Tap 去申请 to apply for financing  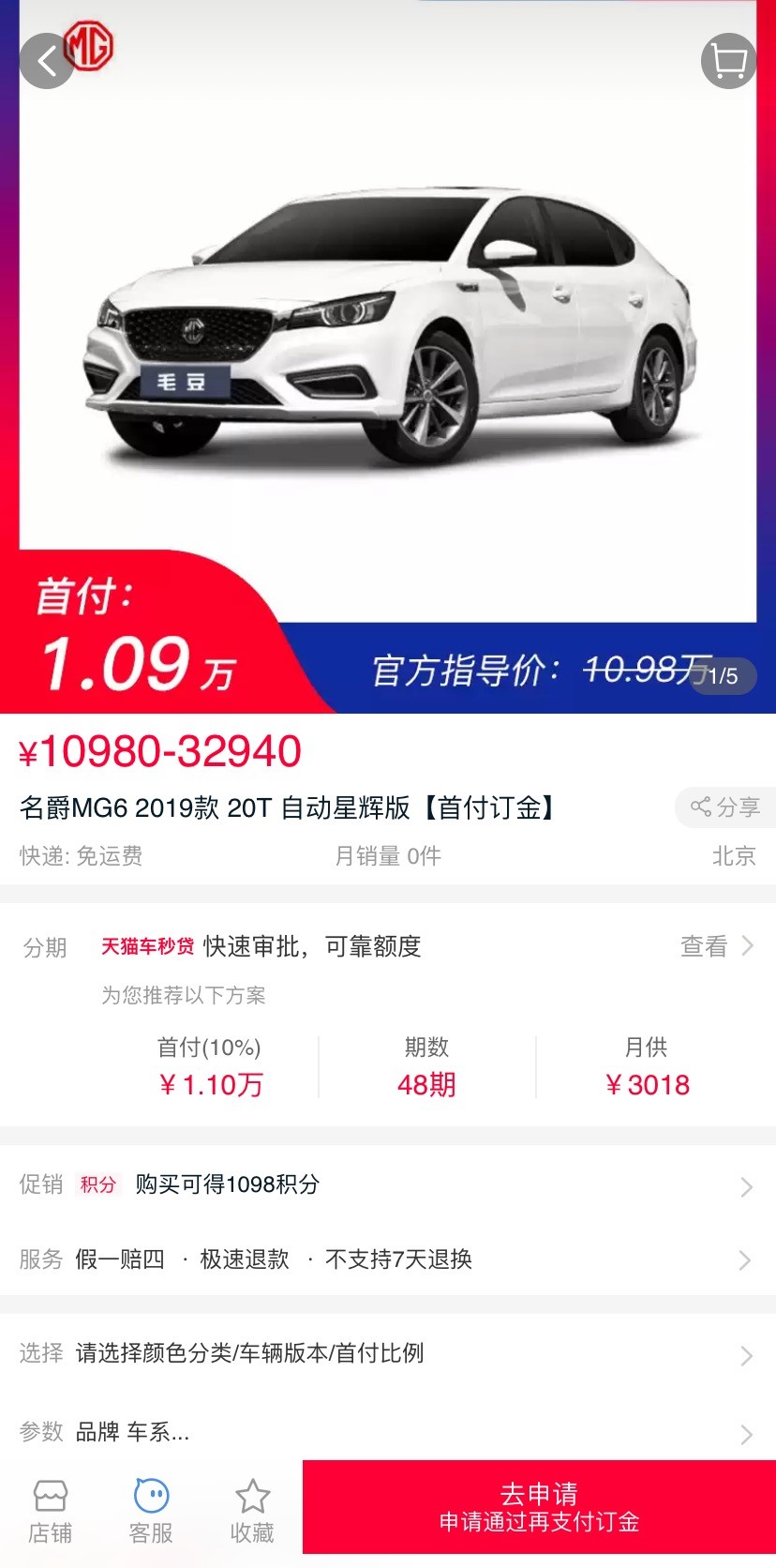coord(539,1507)
